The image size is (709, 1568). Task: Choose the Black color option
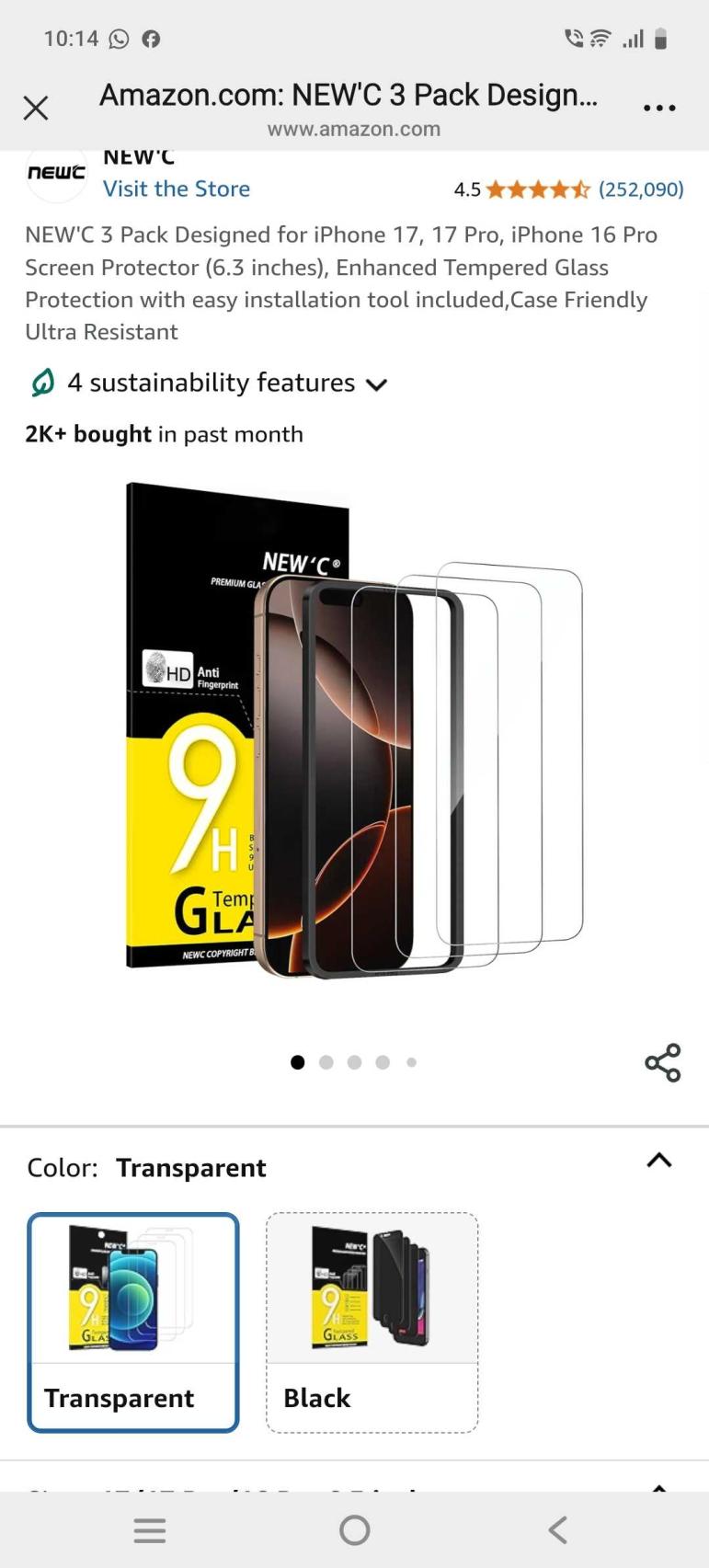[x=372, y=1322]
